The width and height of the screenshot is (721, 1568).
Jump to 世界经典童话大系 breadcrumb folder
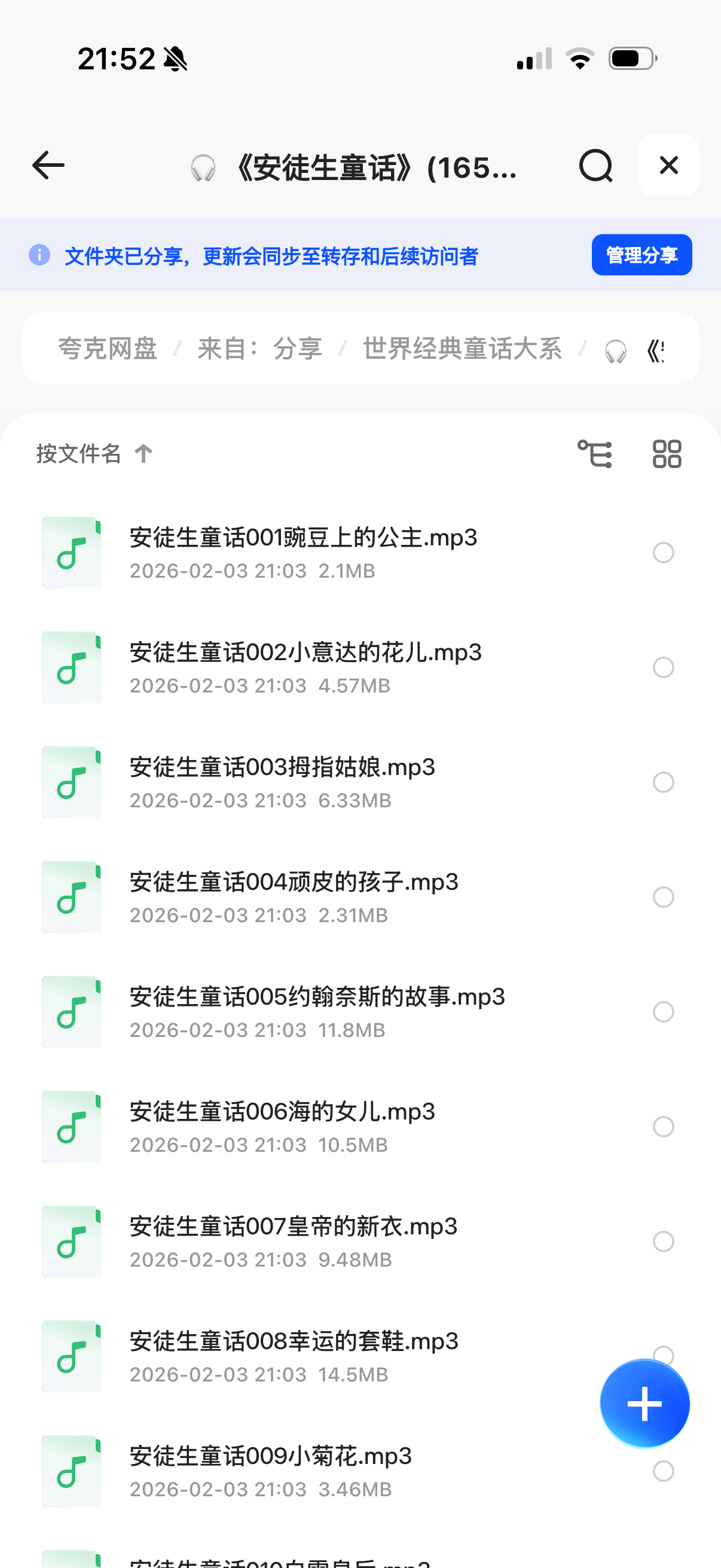pos(462,349)
